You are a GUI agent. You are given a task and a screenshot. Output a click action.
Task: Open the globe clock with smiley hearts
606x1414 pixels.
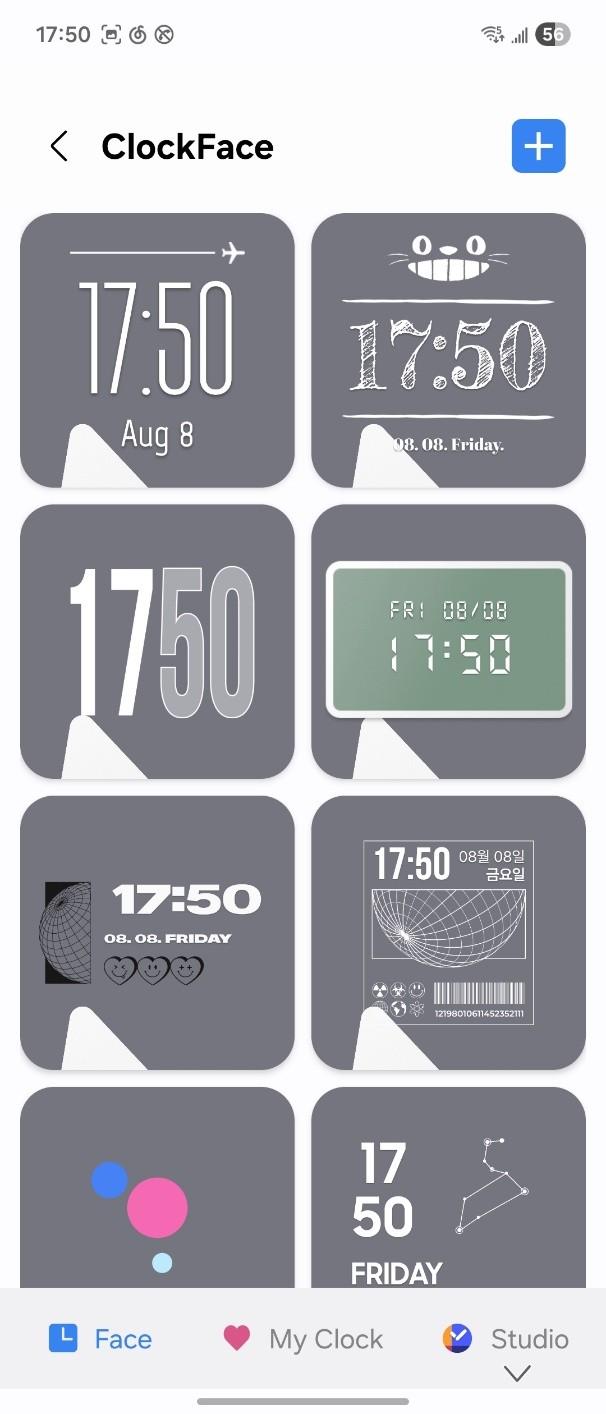157,932
